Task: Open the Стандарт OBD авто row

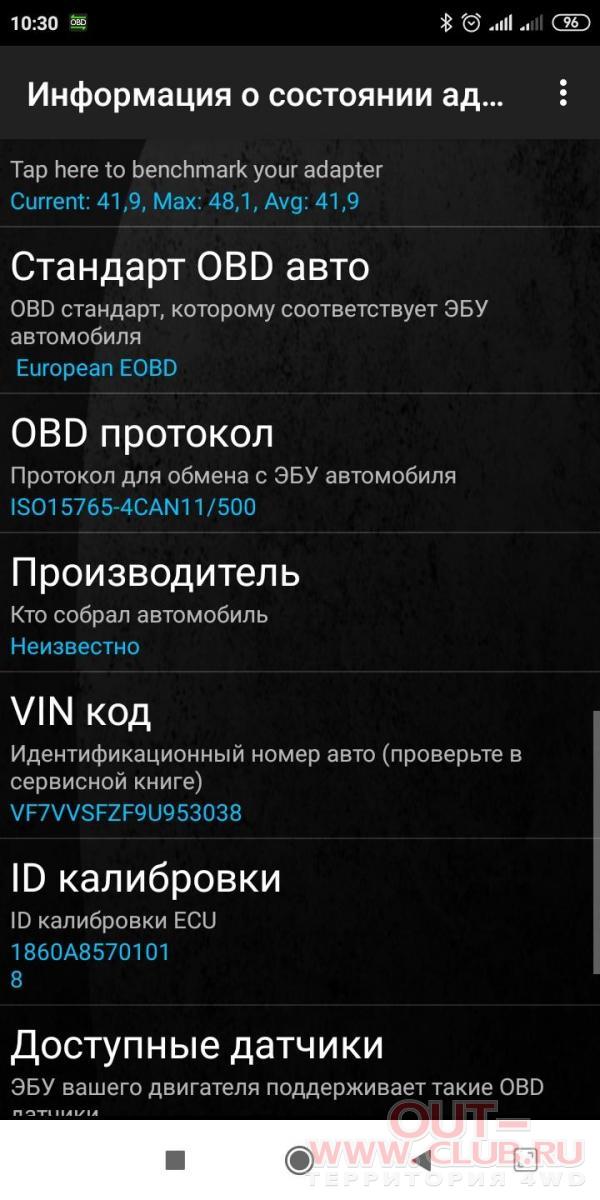Action: [300, 311]
